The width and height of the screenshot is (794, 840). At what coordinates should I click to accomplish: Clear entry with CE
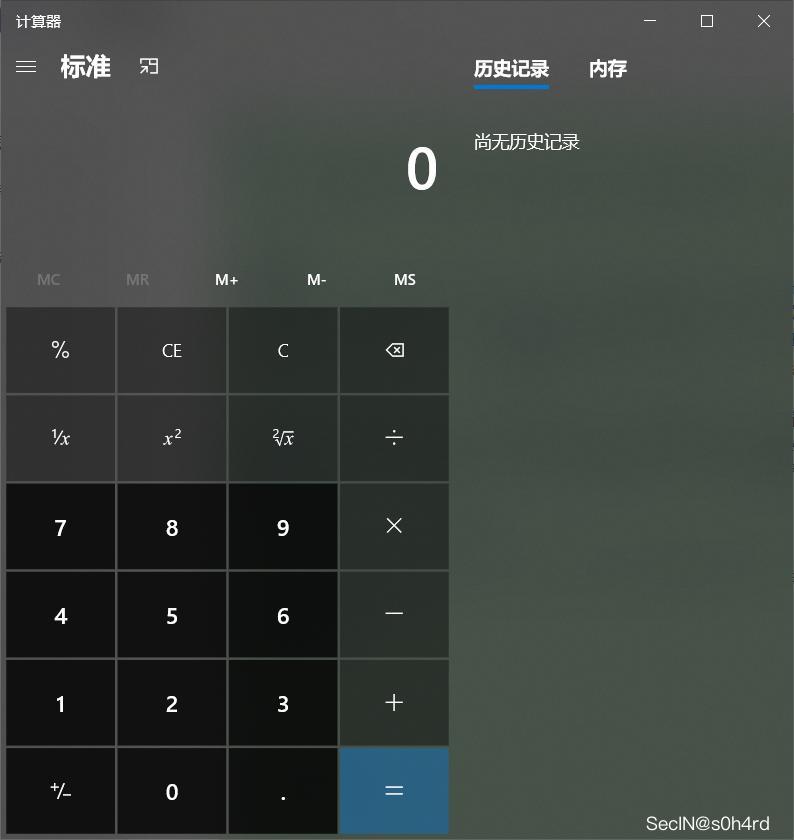(x=172, y=350)
